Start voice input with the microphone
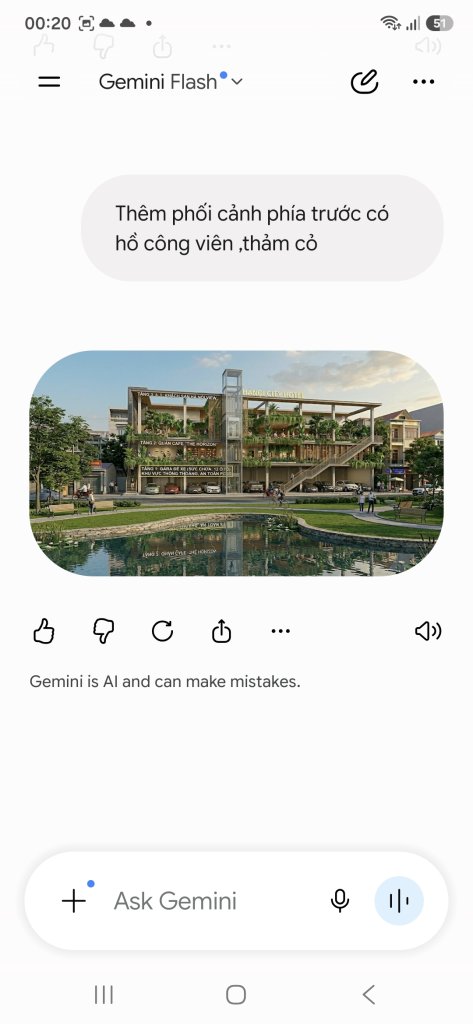473x1024 pixels. point(340,901)
